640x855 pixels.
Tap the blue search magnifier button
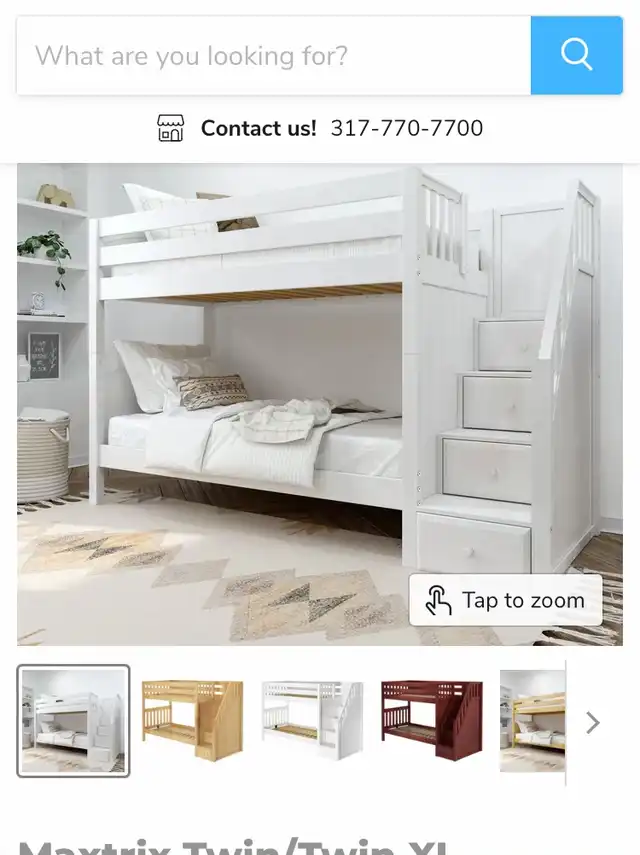click(x=576, y=55)
